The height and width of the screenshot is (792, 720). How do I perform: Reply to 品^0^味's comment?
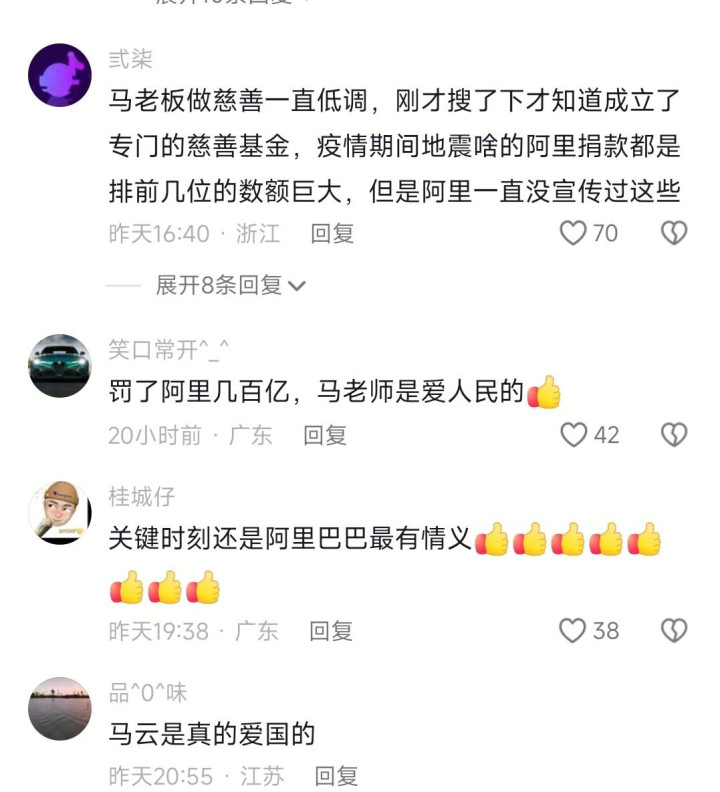click(x=336, y=775)
